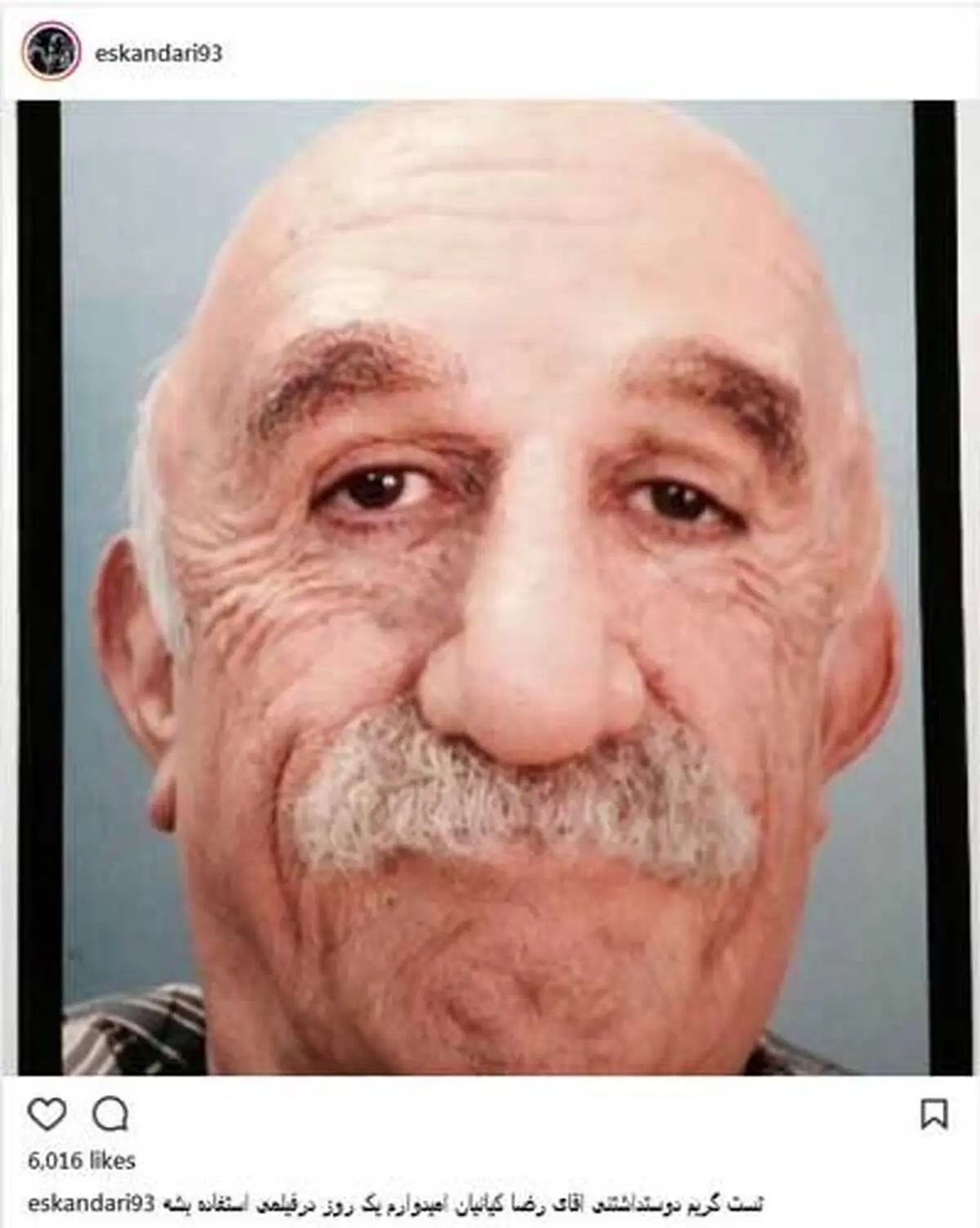Open comments with the speech bubble icon
The height and width of the screenshot is (1228, 980).
pos(109,1114)
